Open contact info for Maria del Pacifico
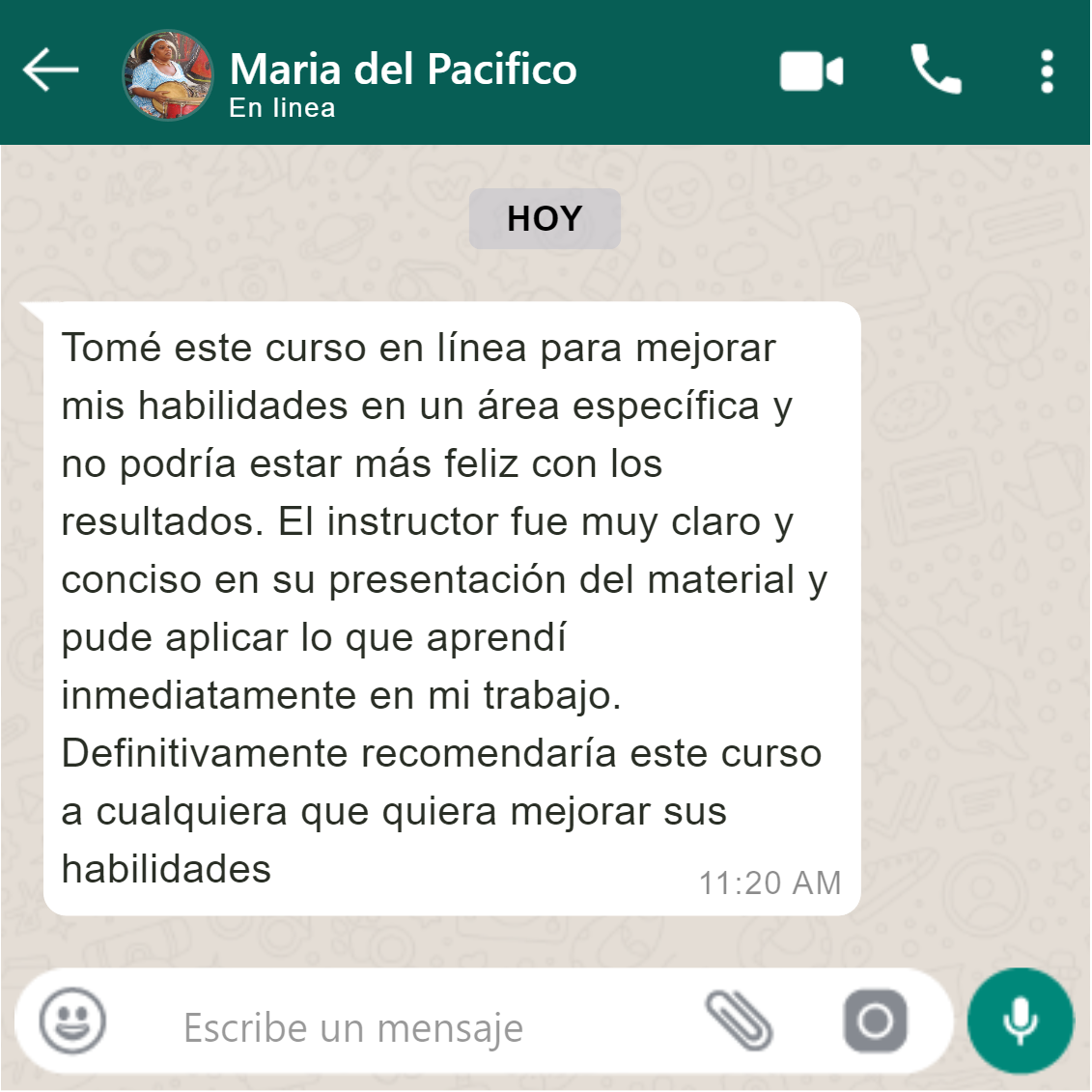The height and width of the screenshot is (1092, 1092). click(403, 70)
